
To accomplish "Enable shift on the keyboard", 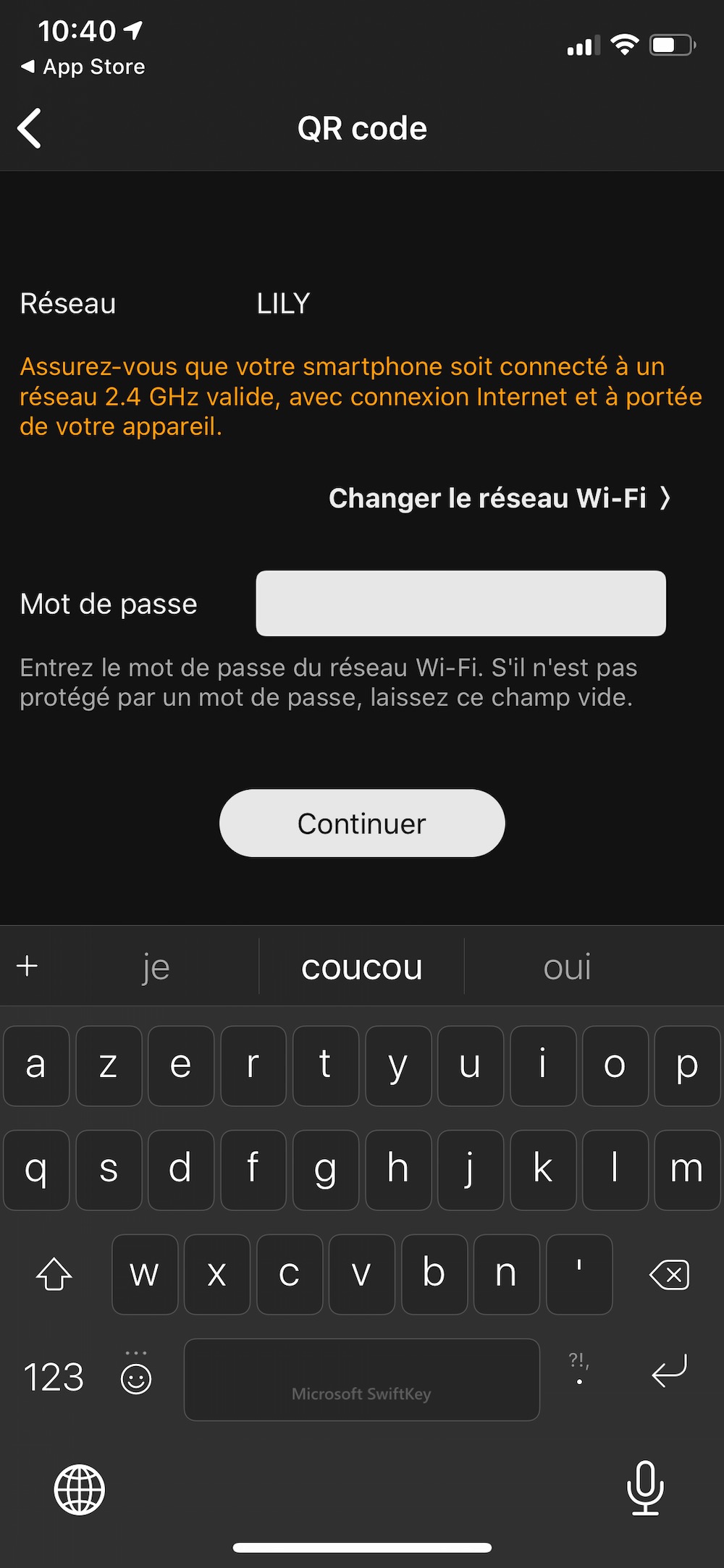I will (54, 1274).
